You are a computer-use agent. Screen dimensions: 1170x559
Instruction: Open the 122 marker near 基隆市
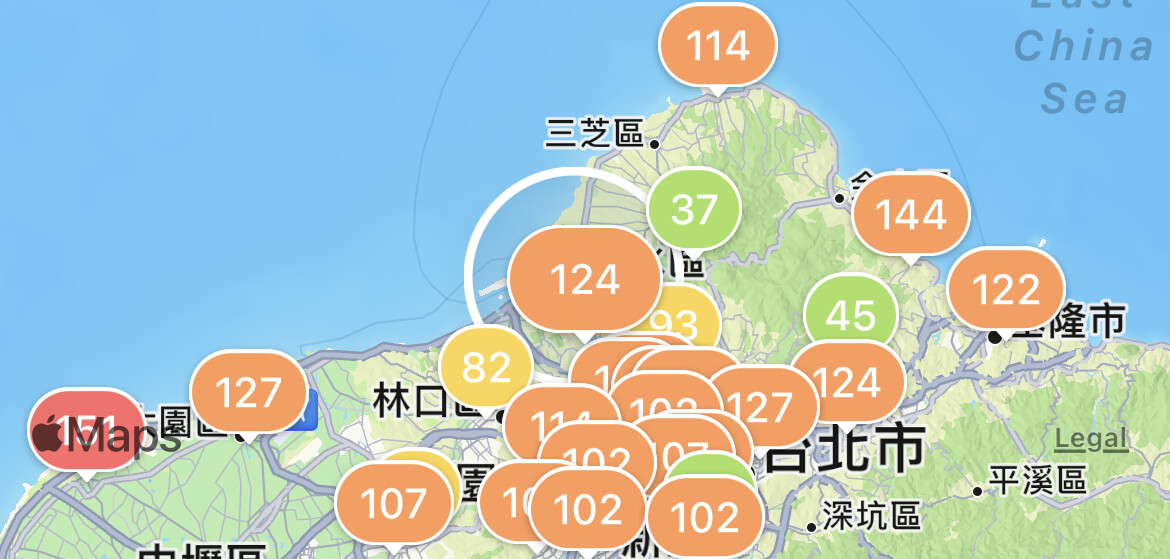click(x=1005, y=290)
